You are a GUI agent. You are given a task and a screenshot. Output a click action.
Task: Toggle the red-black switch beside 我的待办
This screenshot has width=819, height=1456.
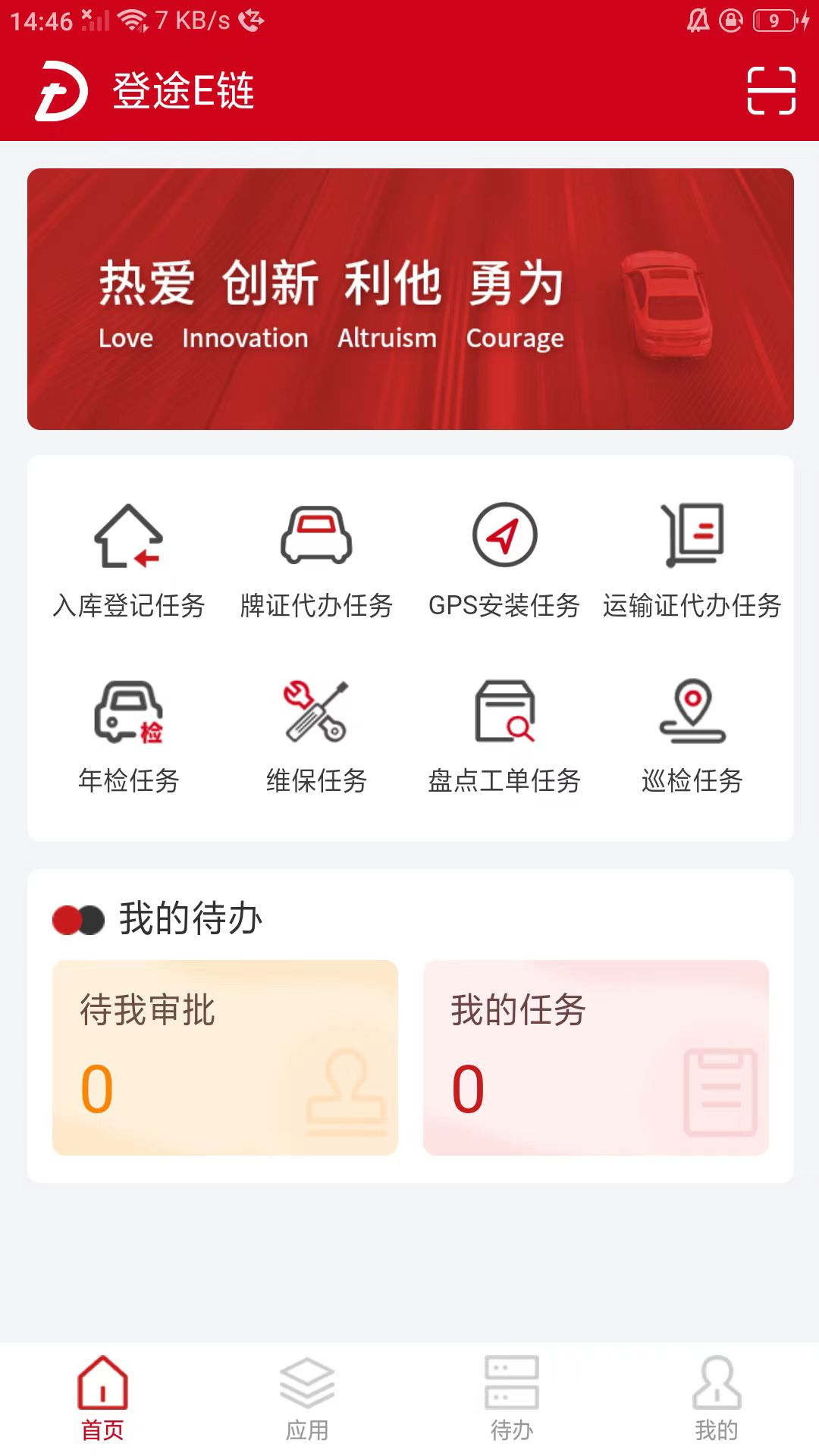(79, 918)
